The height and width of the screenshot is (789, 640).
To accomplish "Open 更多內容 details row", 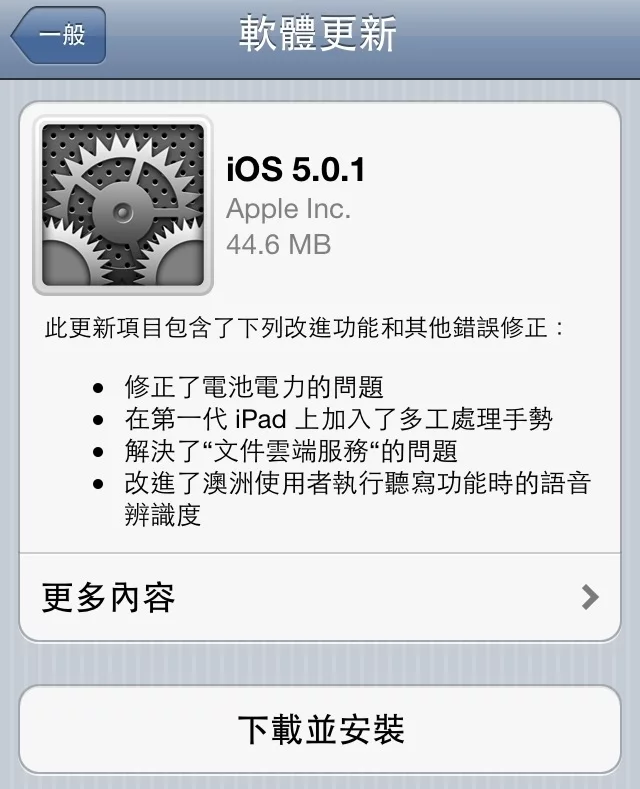I will [x=320, y=597].
